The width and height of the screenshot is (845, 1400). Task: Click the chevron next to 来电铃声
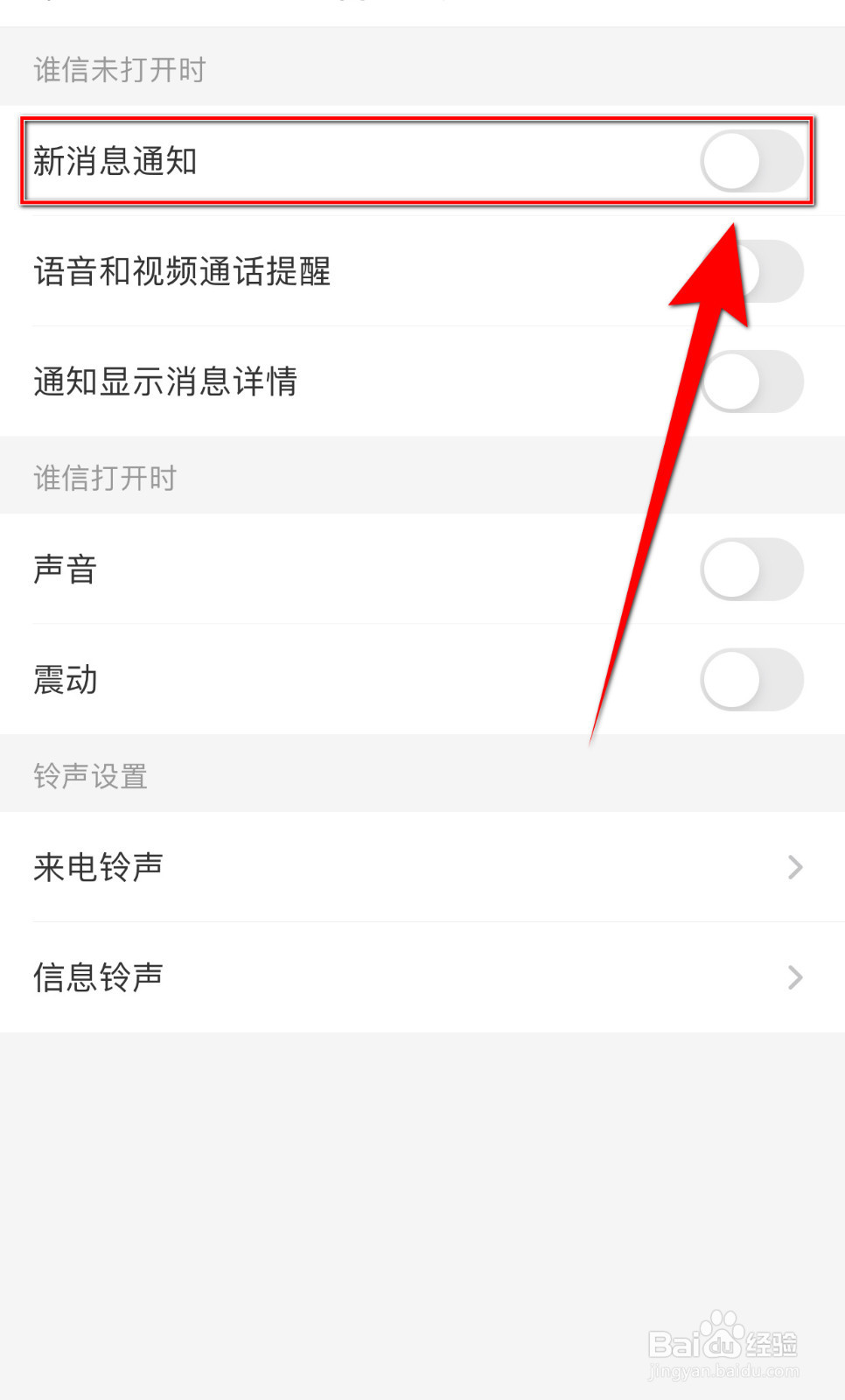point(794,867)
